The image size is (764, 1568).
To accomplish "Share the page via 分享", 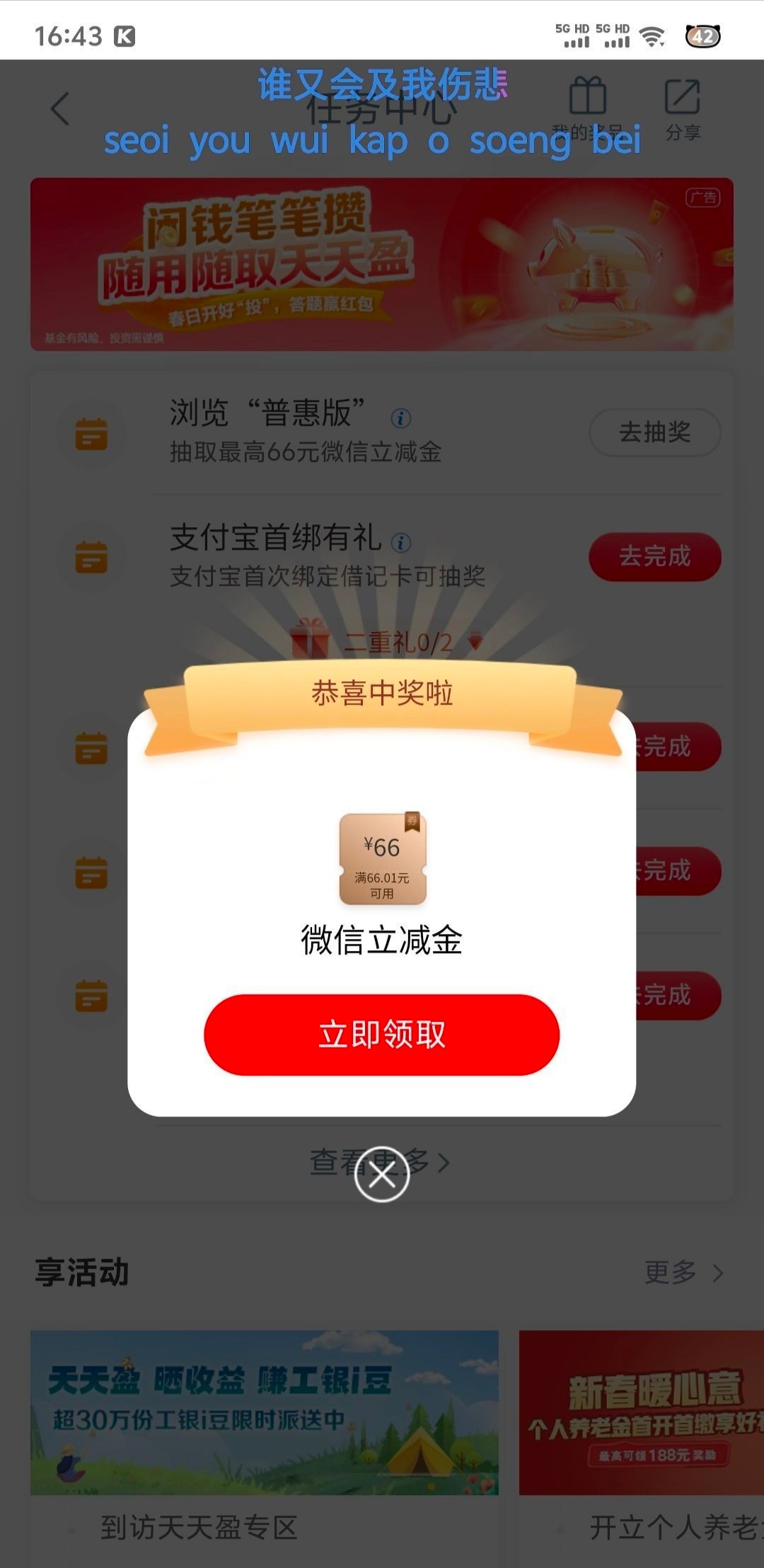I will coord(683,108).
